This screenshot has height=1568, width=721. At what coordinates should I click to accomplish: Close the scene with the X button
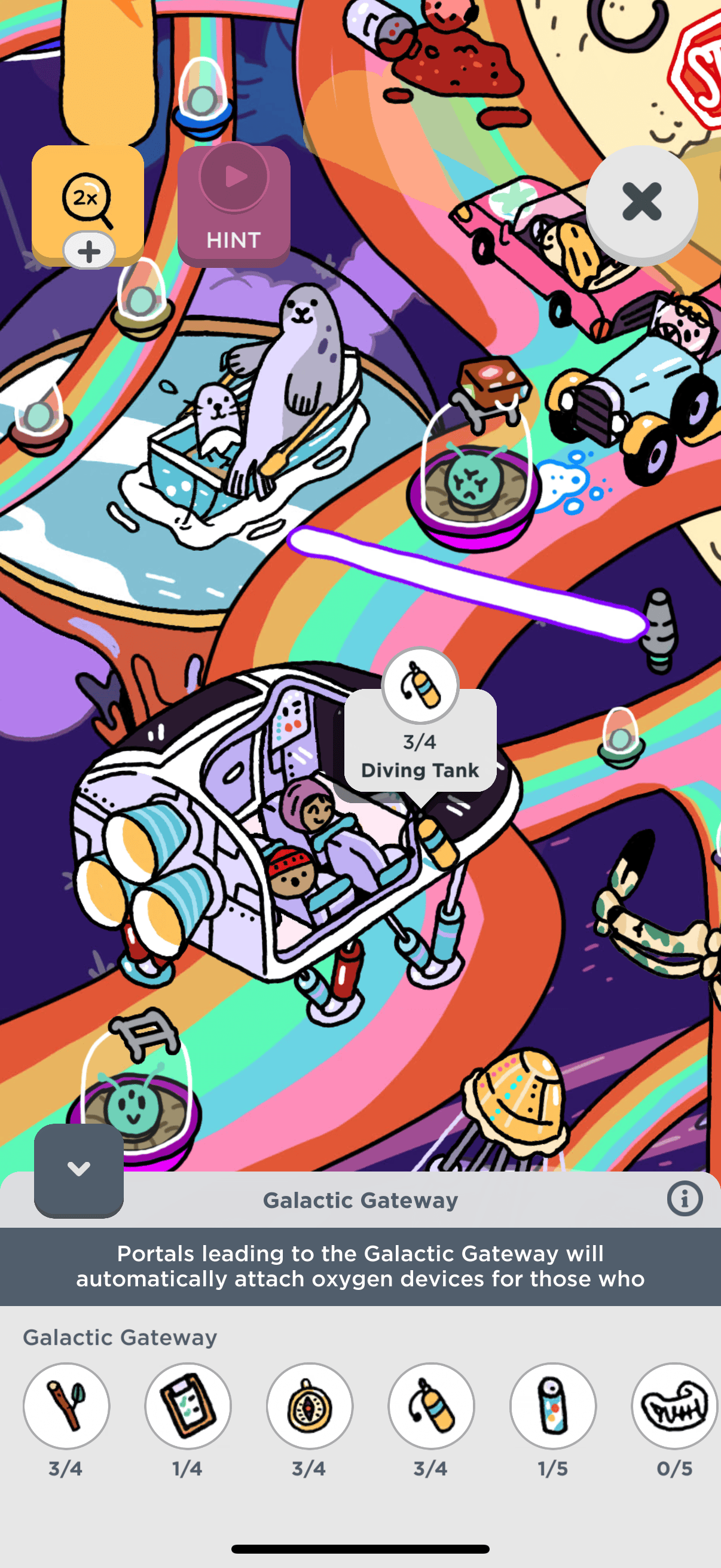[641, 202]
